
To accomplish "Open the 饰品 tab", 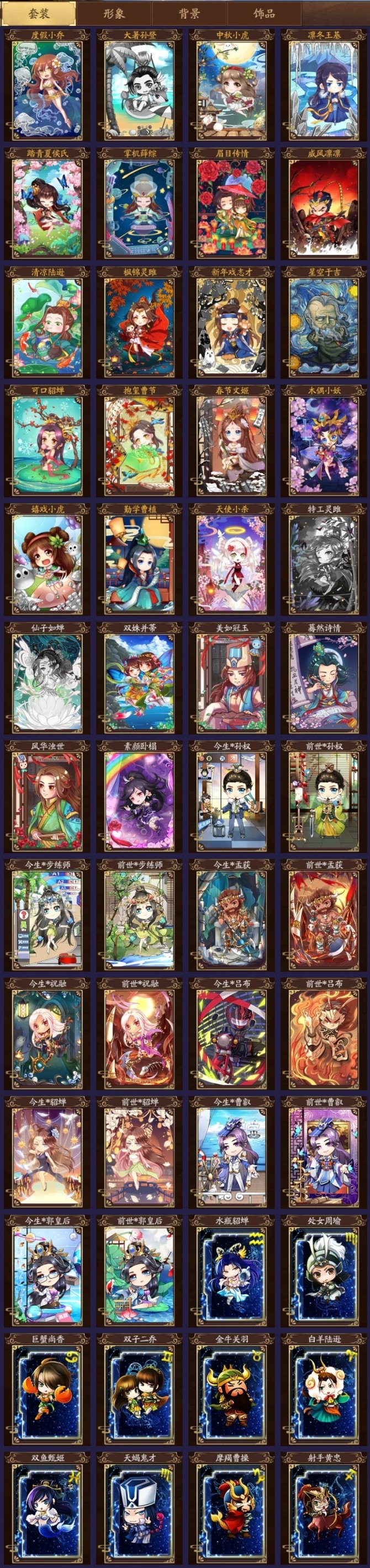I will click(x=264, y=13).
